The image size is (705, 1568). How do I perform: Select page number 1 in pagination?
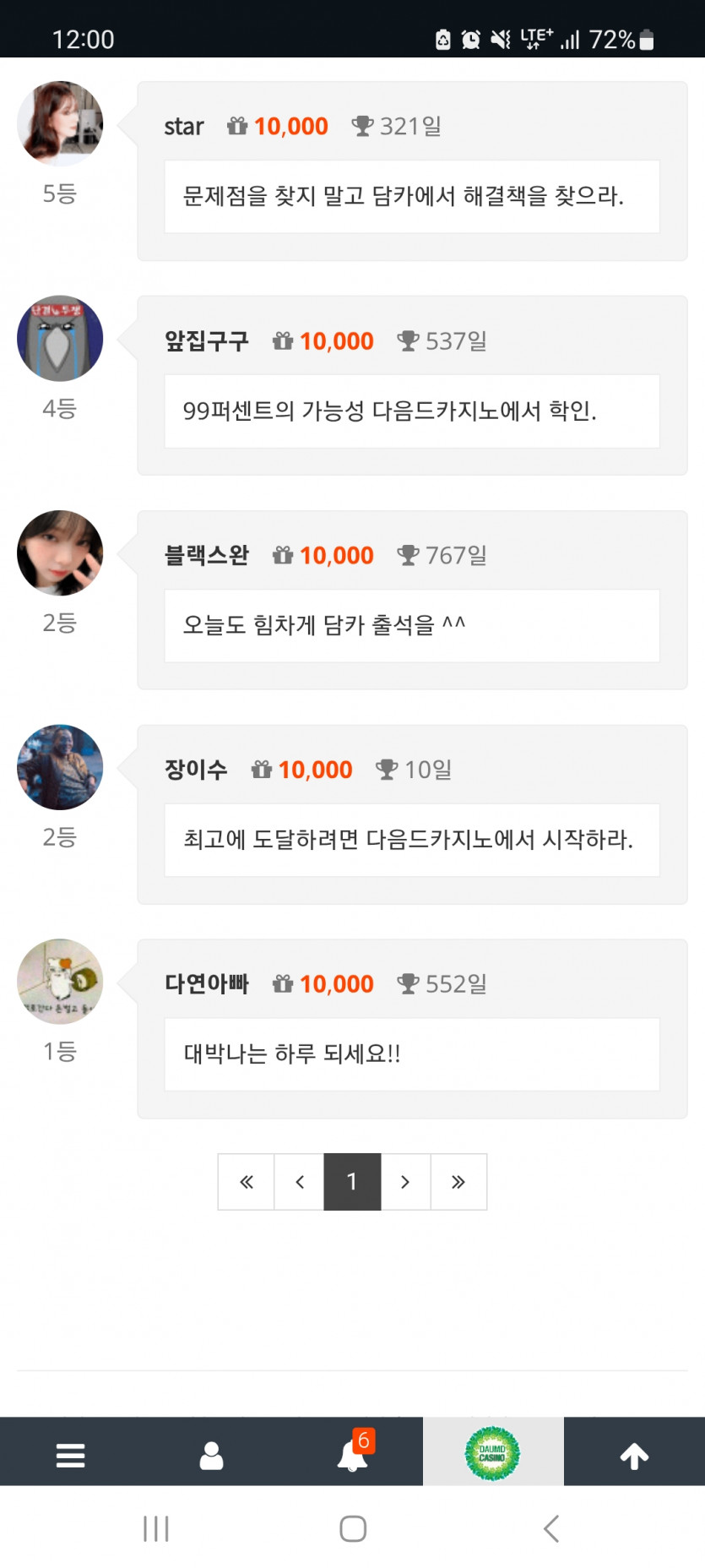[x=352, y=1182]
